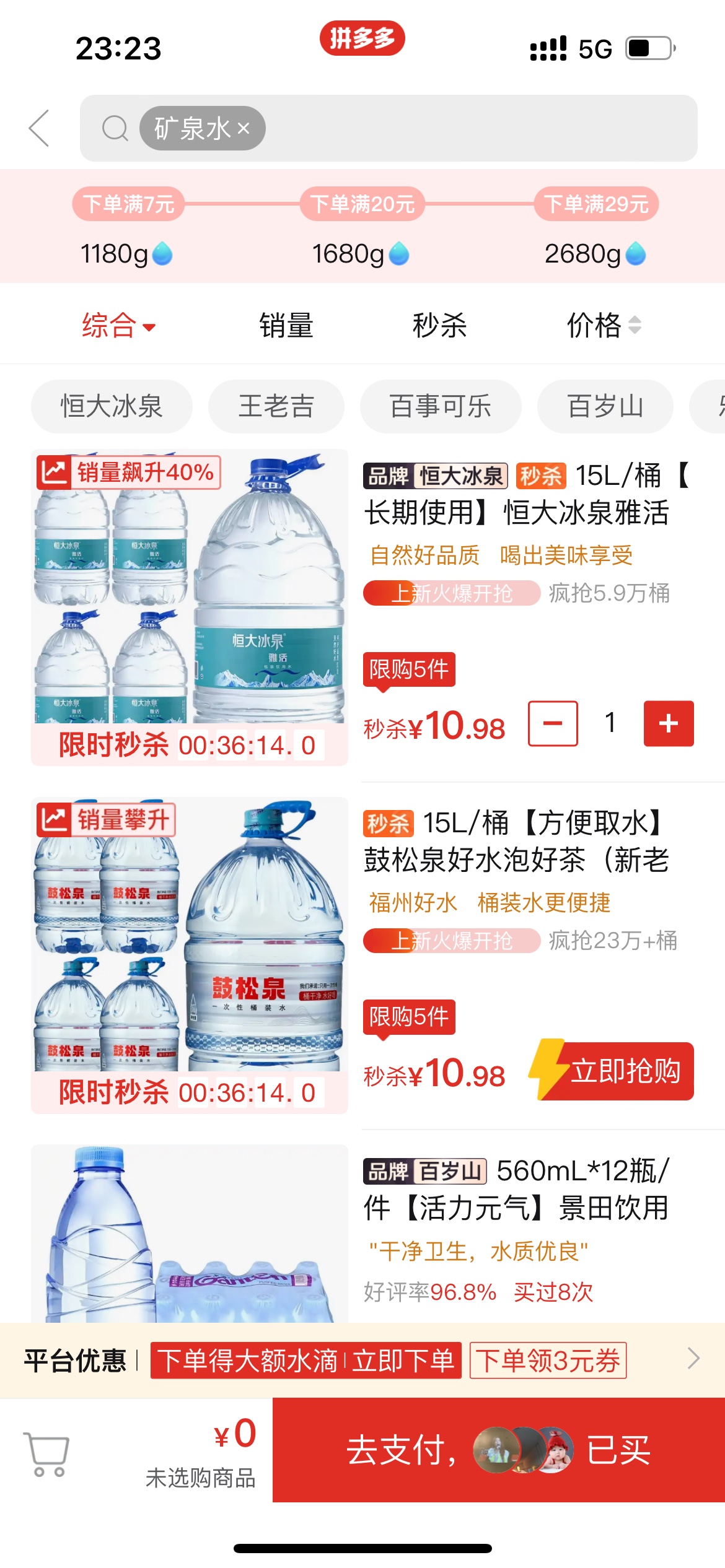725x1568 pixels.
Task: Sort results by 销量
Action: pos(286,326)
